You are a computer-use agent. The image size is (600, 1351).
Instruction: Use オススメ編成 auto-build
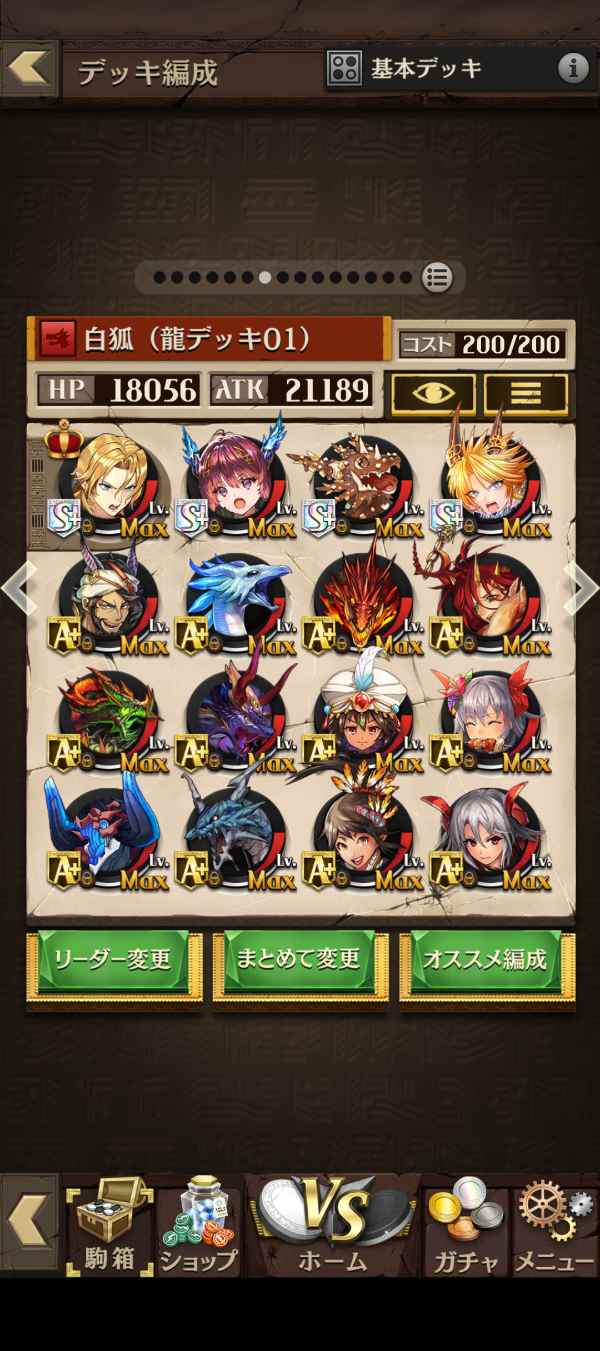[x=486, y=961]
